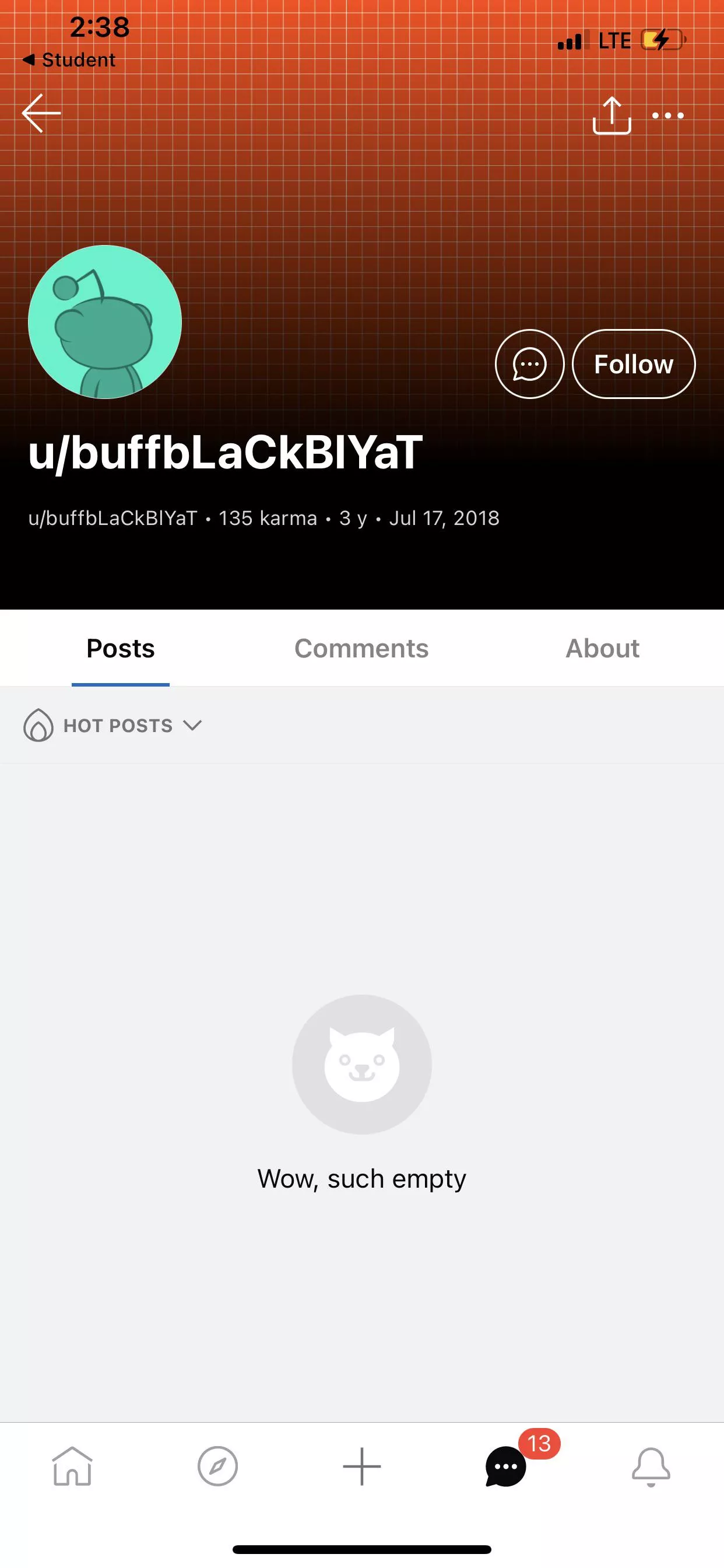Share this user profile

tap(611, 115)
